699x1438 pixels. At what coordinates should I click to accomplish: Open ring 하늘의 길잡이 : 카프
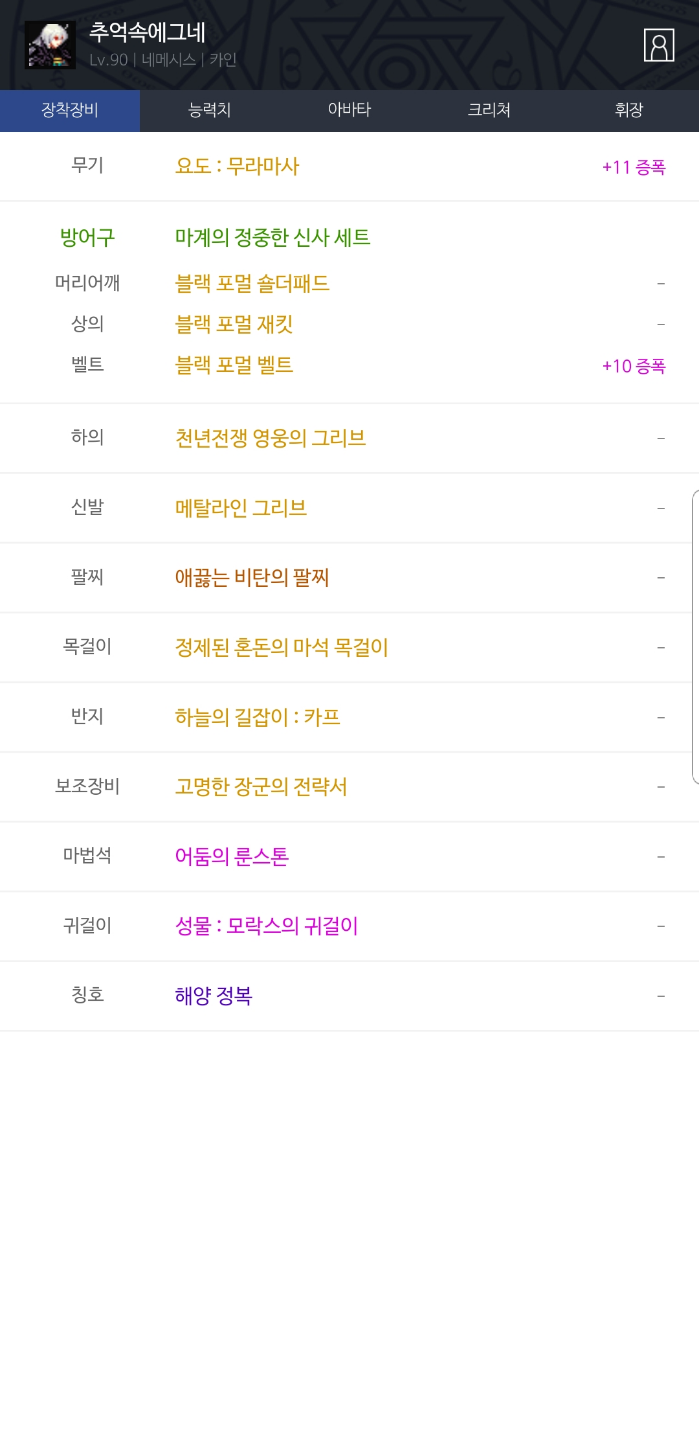point(258,717)
